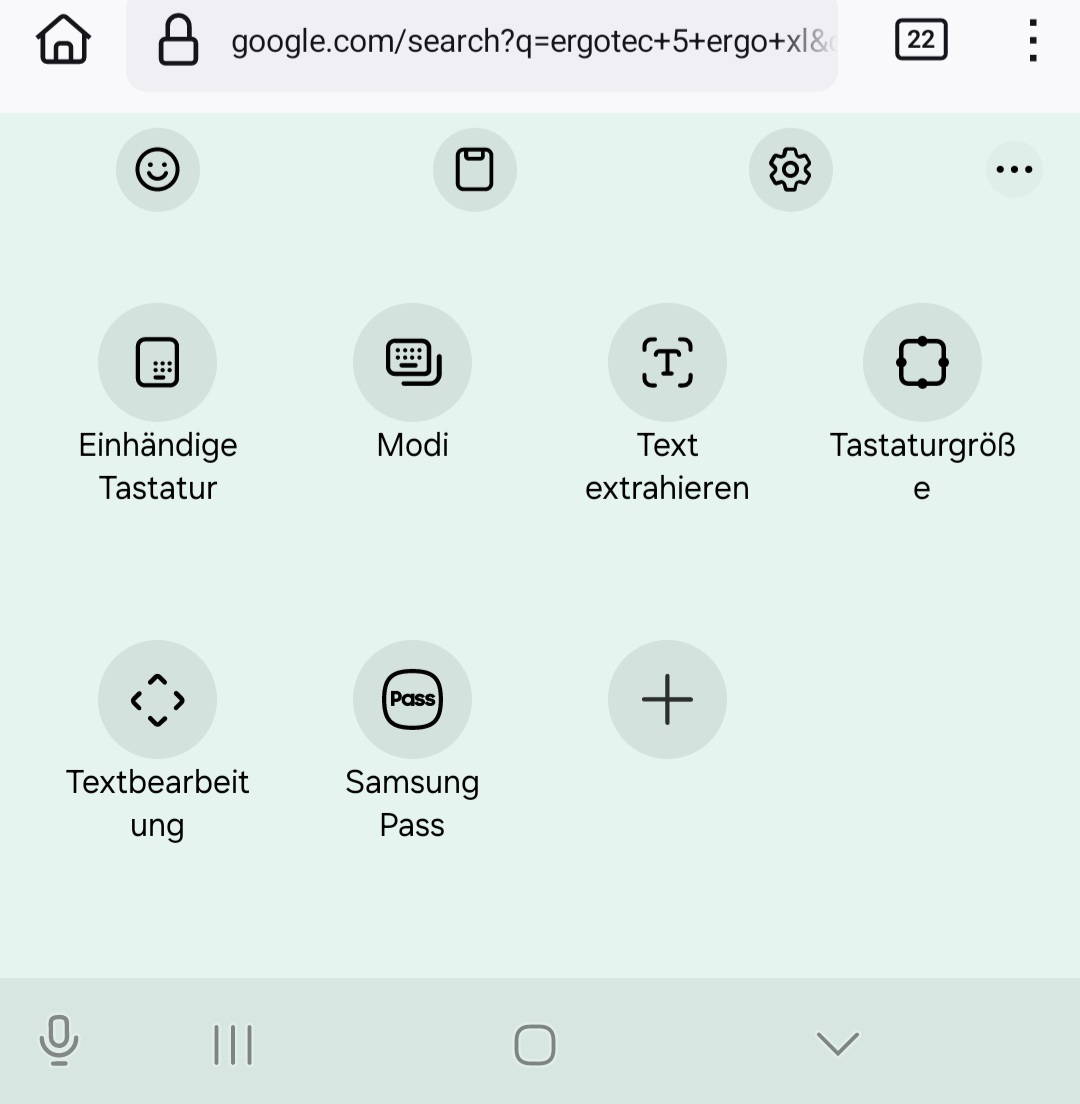Enable Einhändige Tastatur
The height and width of the screenshot is (1104, 1080).
[x=158, y=362]
